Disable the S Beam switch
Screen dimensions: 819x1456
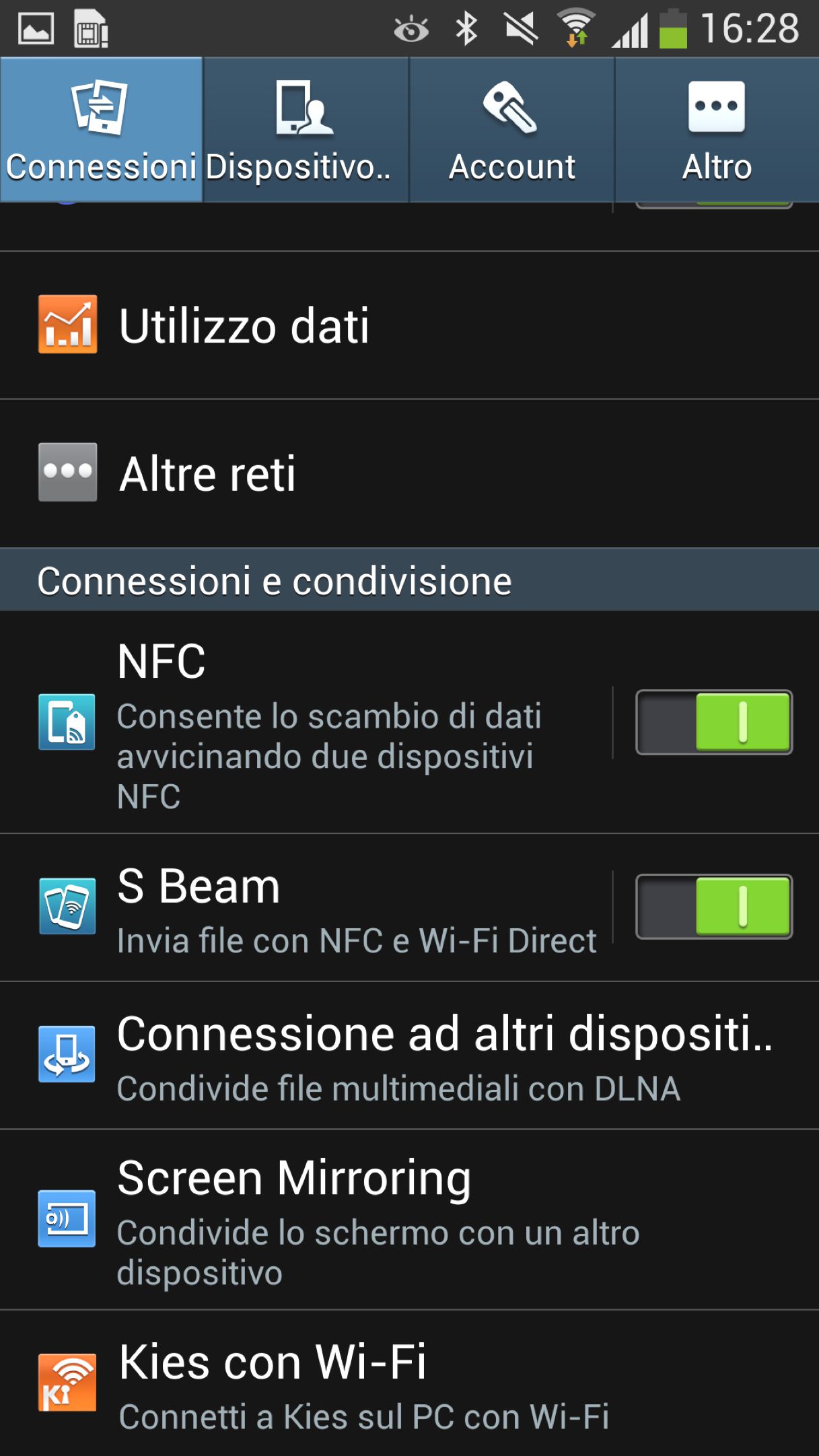click(x=714, y=907)
